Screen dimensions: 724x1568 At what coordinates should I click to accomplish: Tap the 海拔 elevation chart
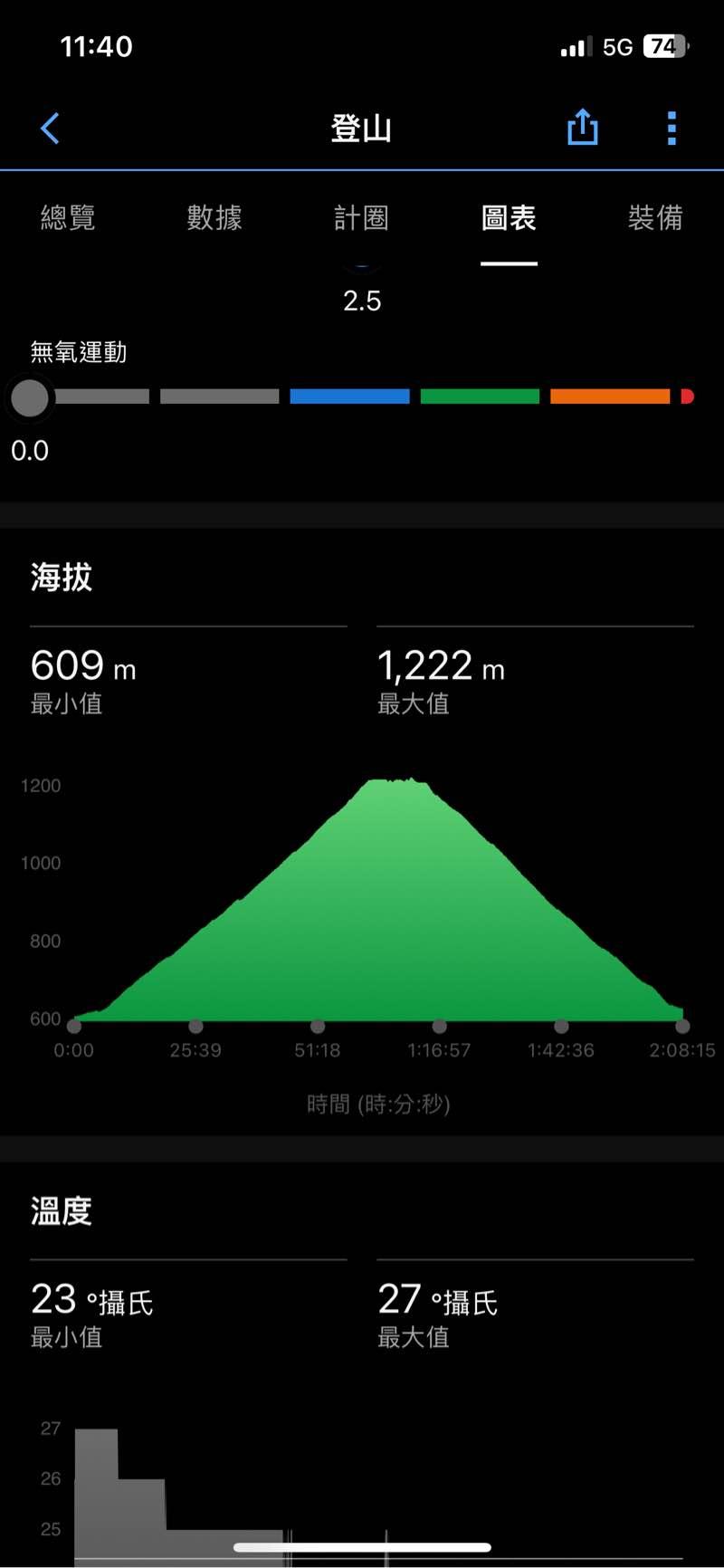click(378, 905)
